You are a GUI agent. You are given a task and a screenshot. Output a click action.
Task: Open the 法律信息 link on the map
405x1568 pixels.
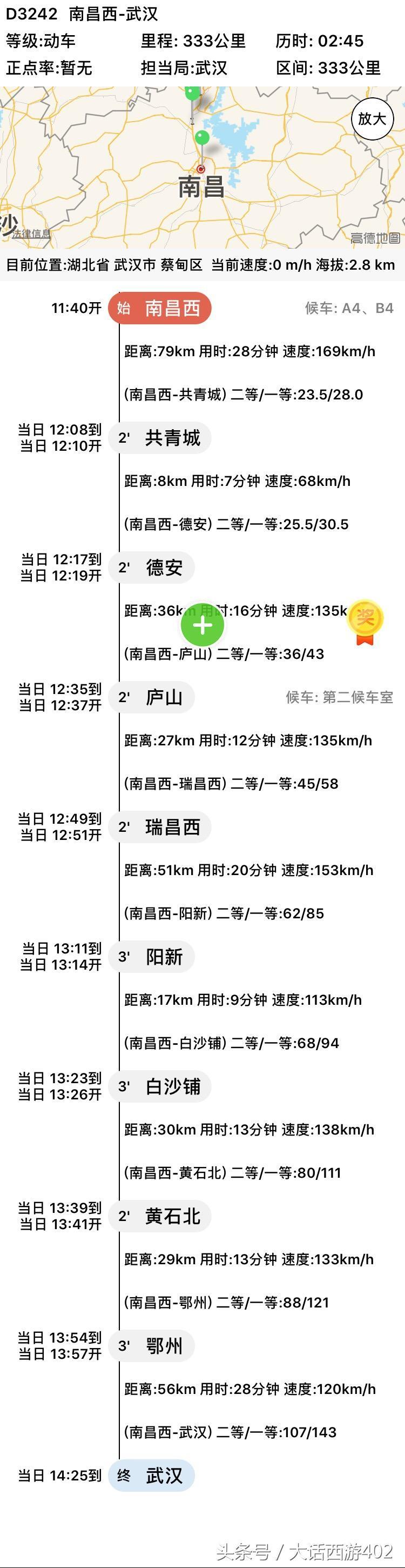(32, 233)
